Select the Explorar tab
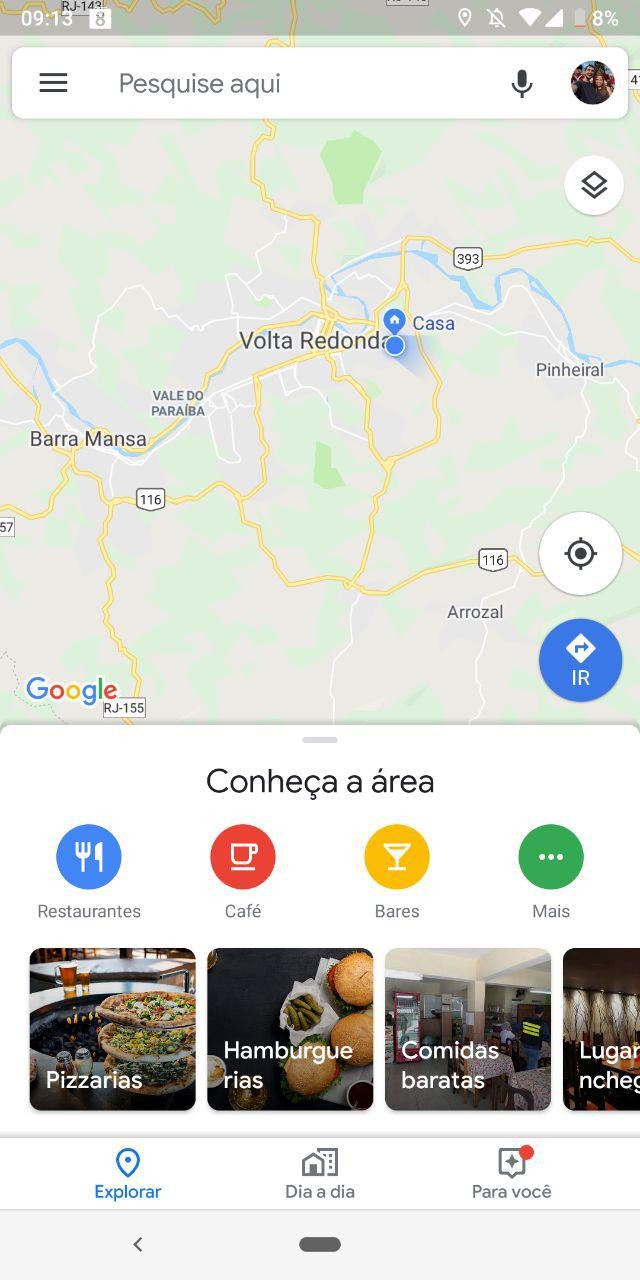Image resolution: width=640 pixels, height=1280 pixels. (x=128, y=1174)
